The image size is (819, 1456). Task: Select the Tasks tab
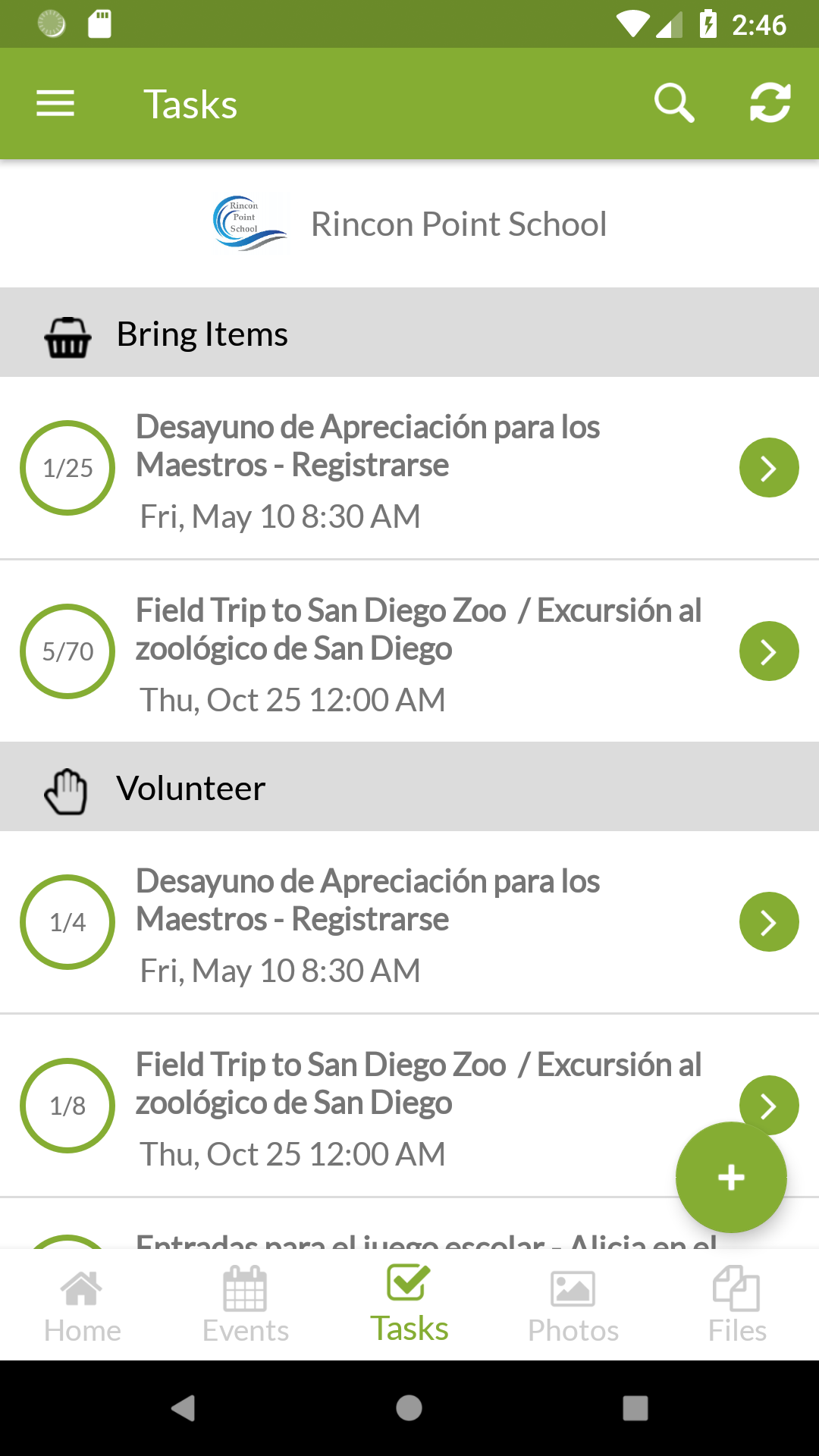(x=409, y=1304)
